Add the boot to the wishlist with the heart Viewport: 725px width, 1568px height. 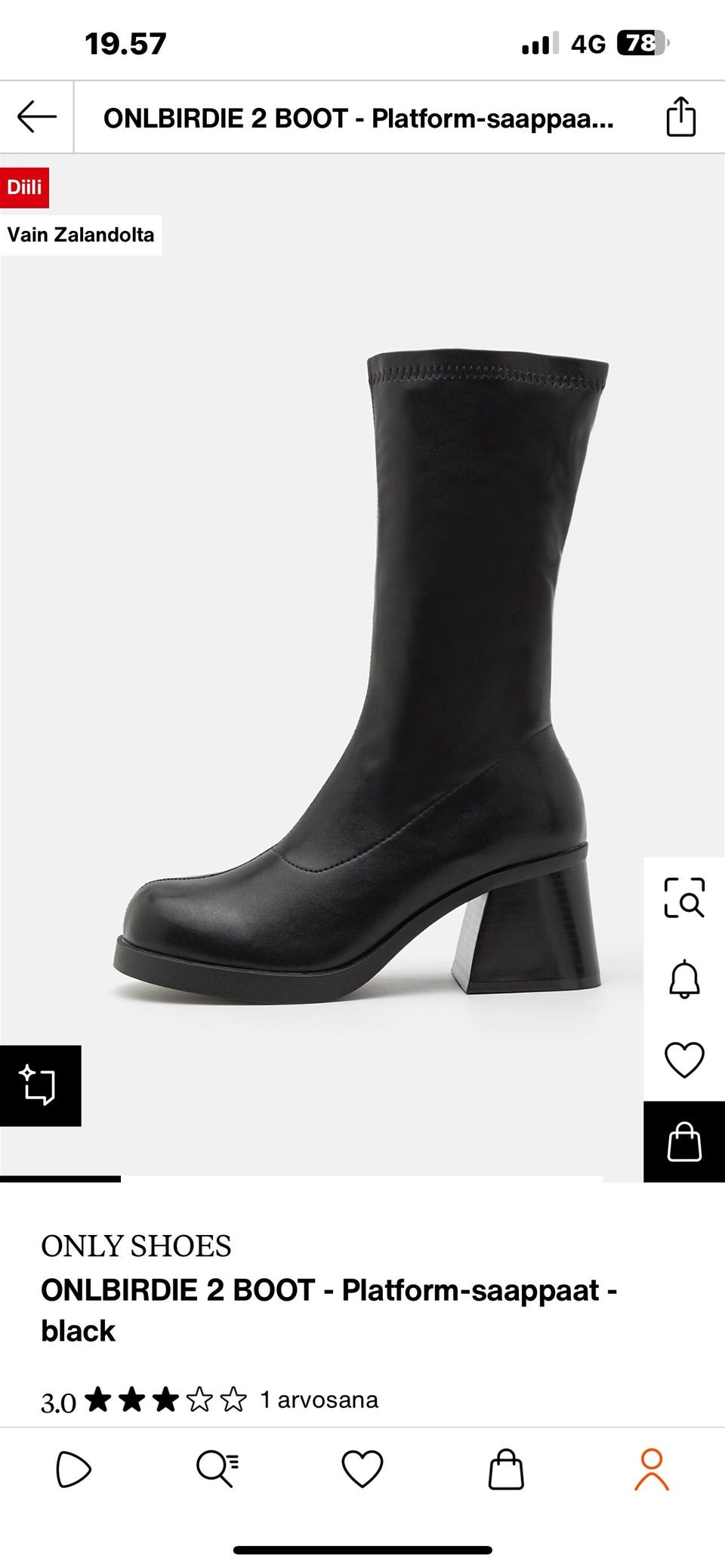pyautogui.click(x=684, y=1059)
